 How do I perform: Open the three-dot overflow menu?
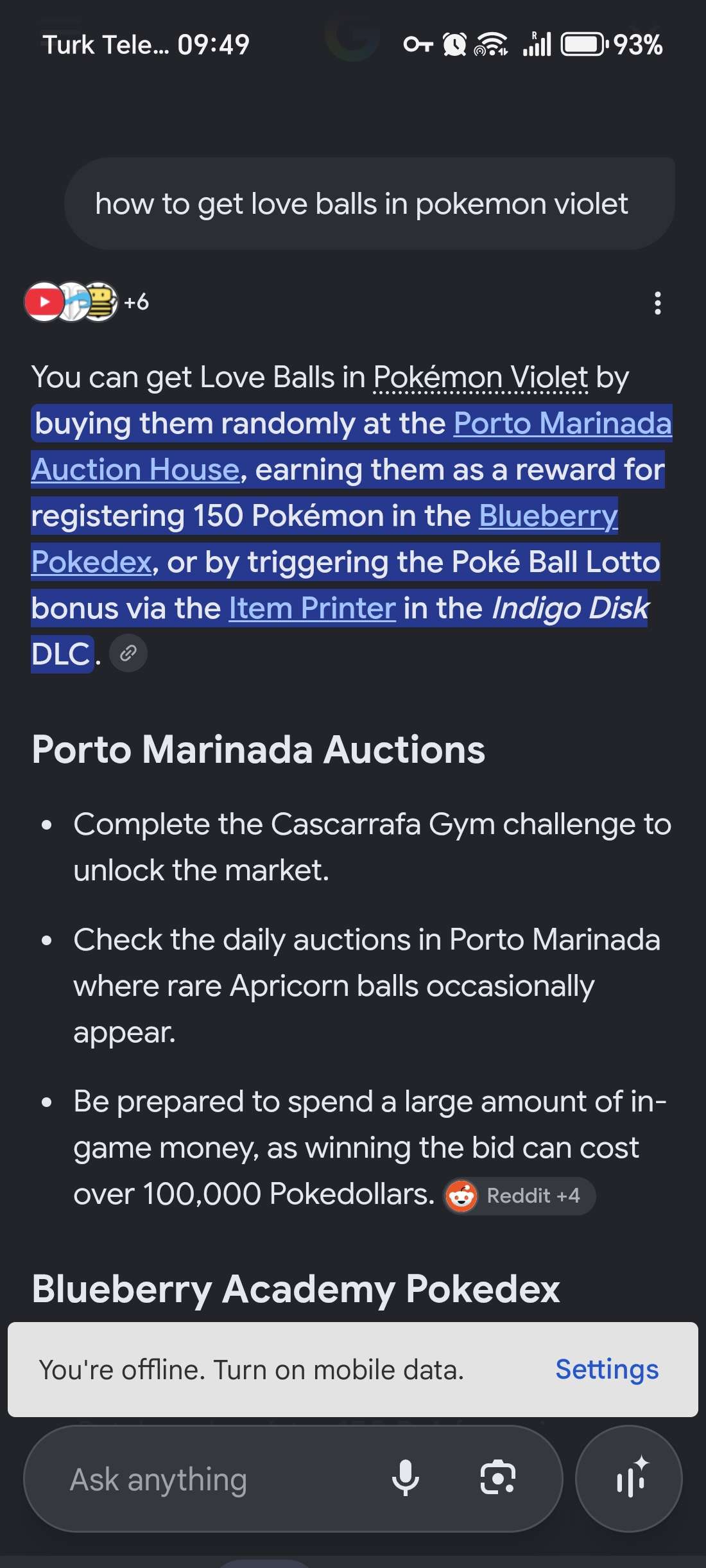[657, 302]
